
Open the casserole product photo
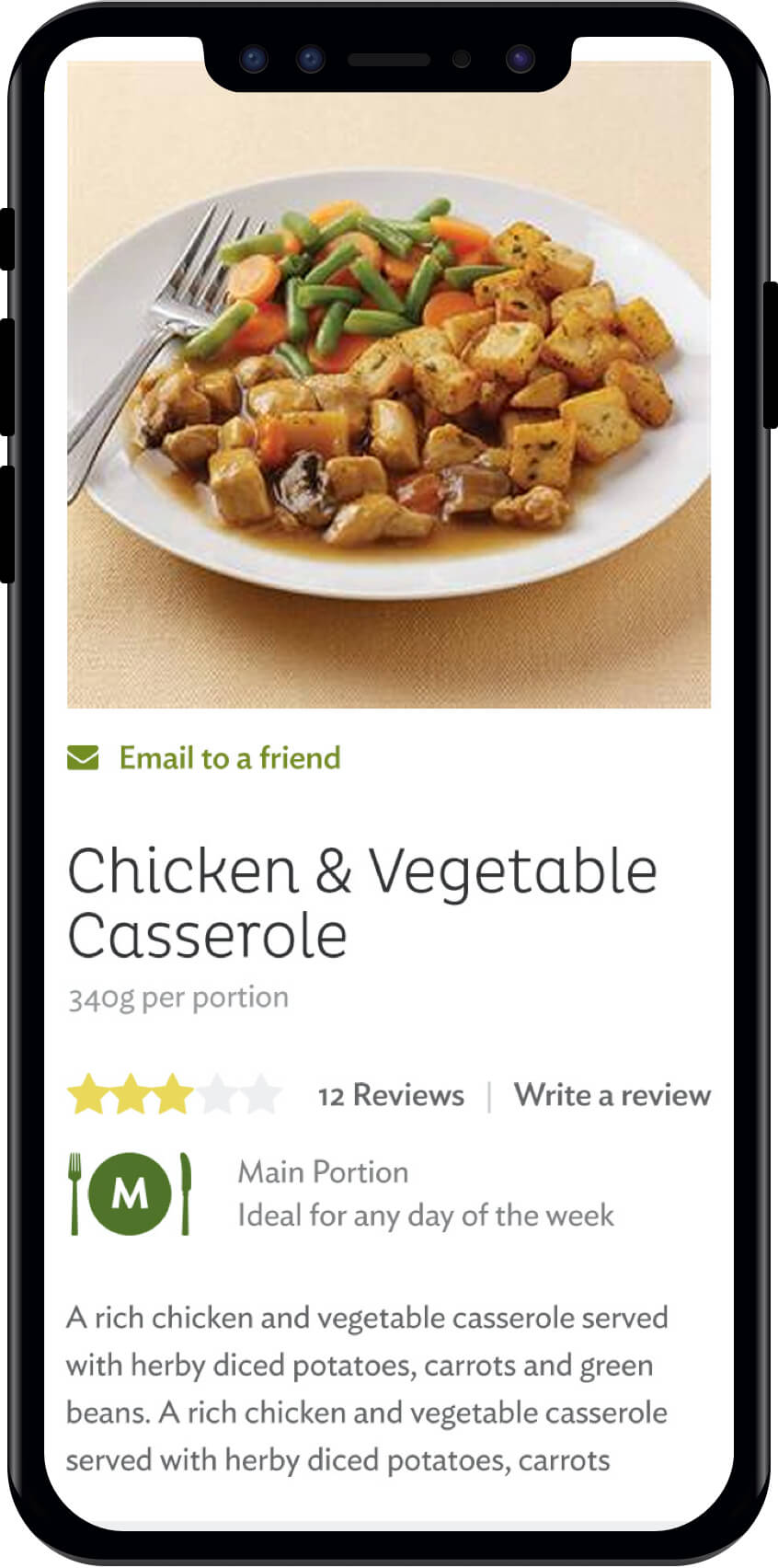(x=389, y=386)
